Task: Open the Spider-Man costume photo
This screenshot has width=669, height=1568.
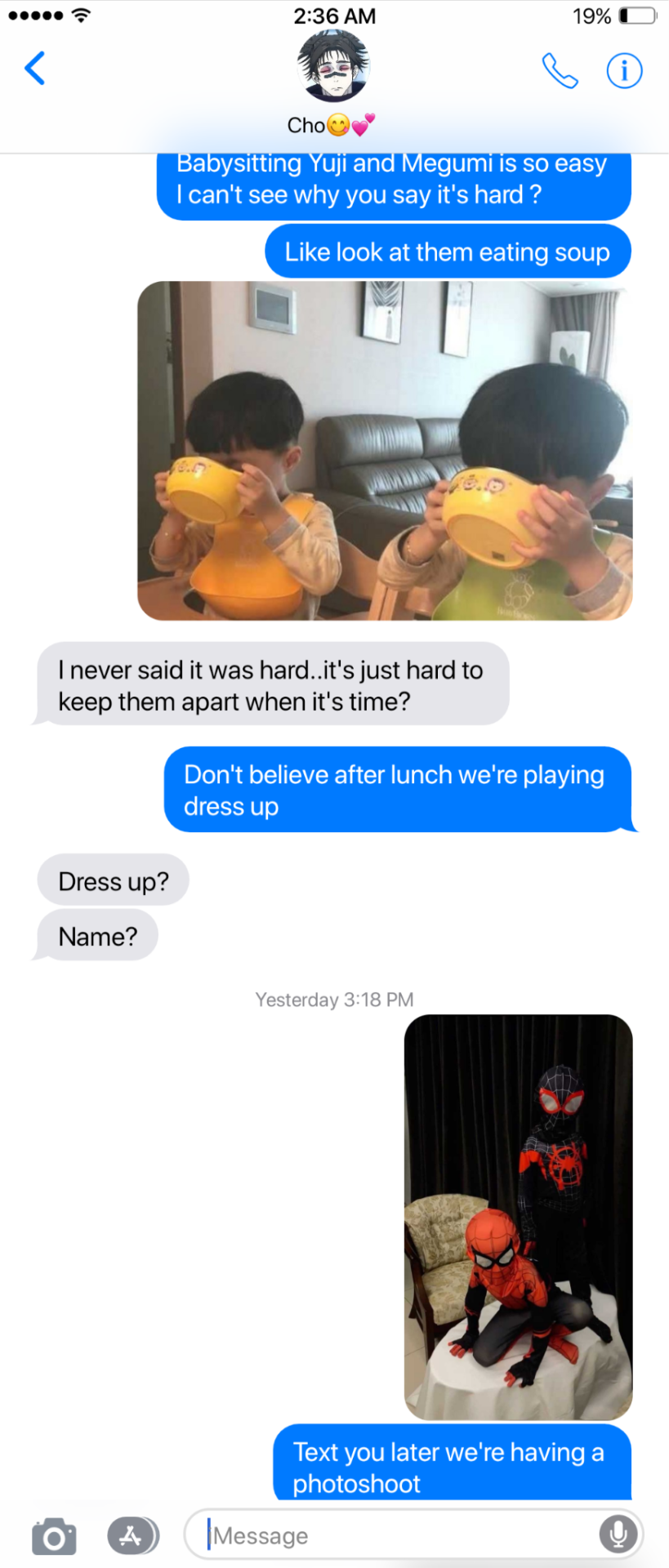Action: (x=518, y=1217)
